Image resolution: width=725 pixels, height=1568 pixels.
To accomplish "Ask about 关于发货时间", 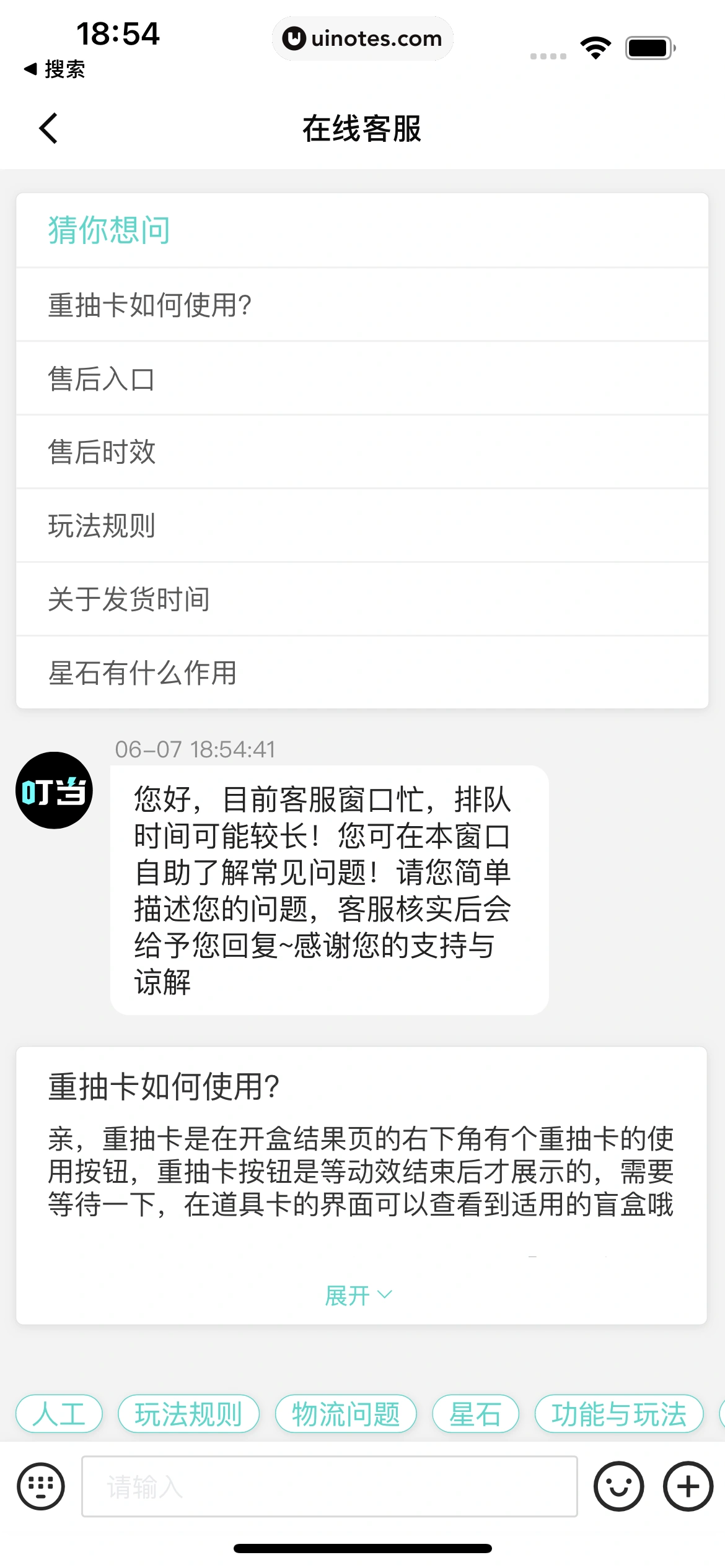I will click(x=129, y=599).
